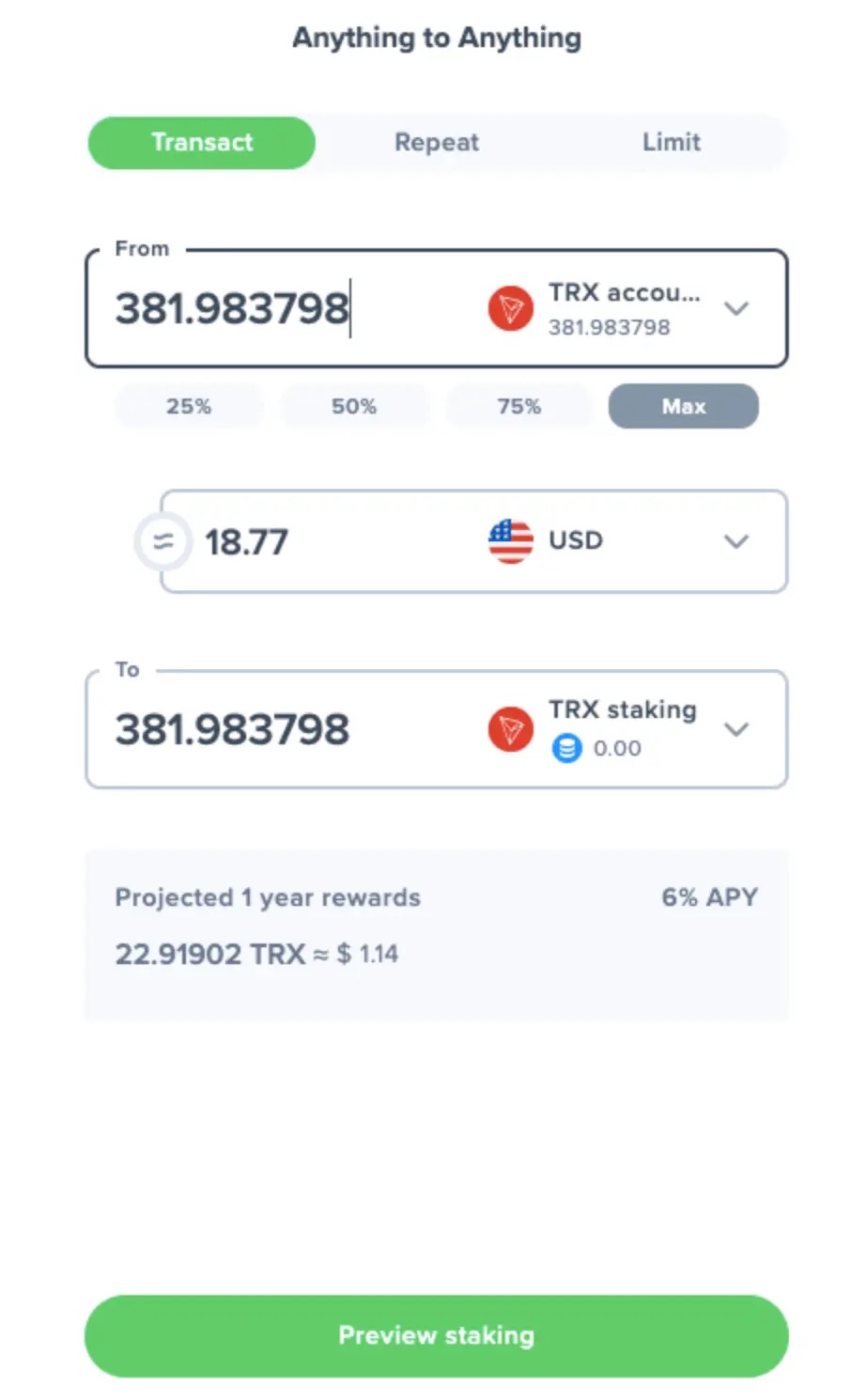Open the USD currency dropdown
This screenshot has height=1400, width=866.
[x=735, y=541]
